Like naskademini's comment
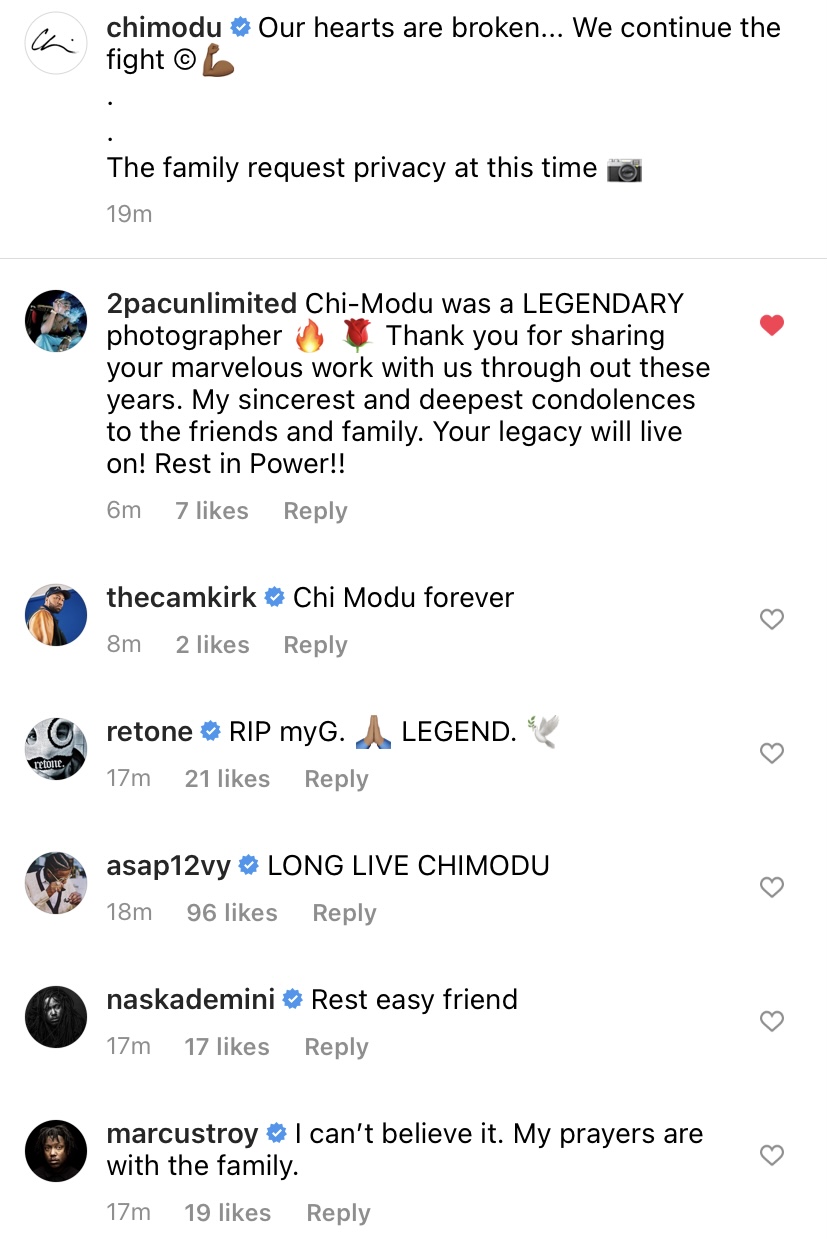The height and width of the screenshot is (1239, 827). point(771,1022)
